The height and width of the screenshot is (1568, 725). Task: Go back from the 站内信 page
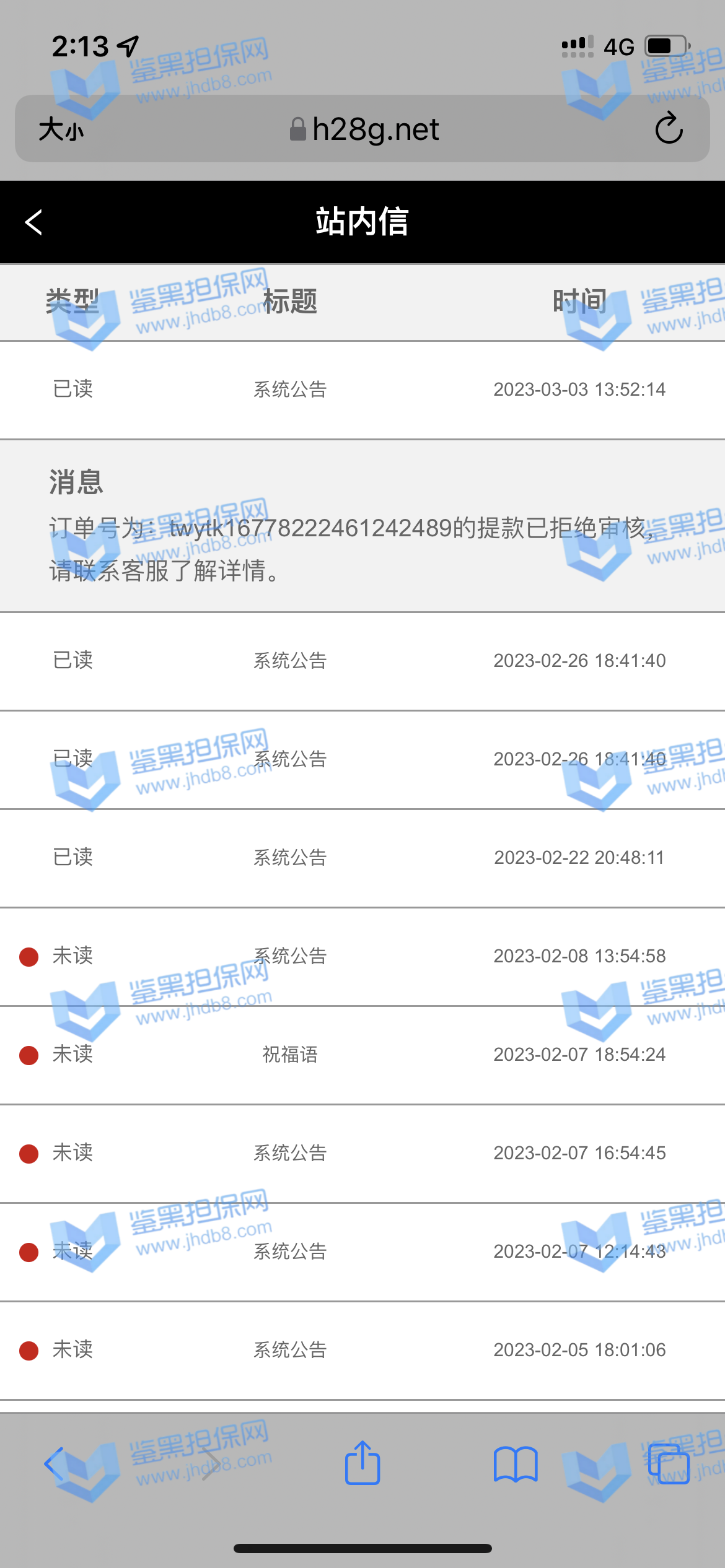click(34, 222)
